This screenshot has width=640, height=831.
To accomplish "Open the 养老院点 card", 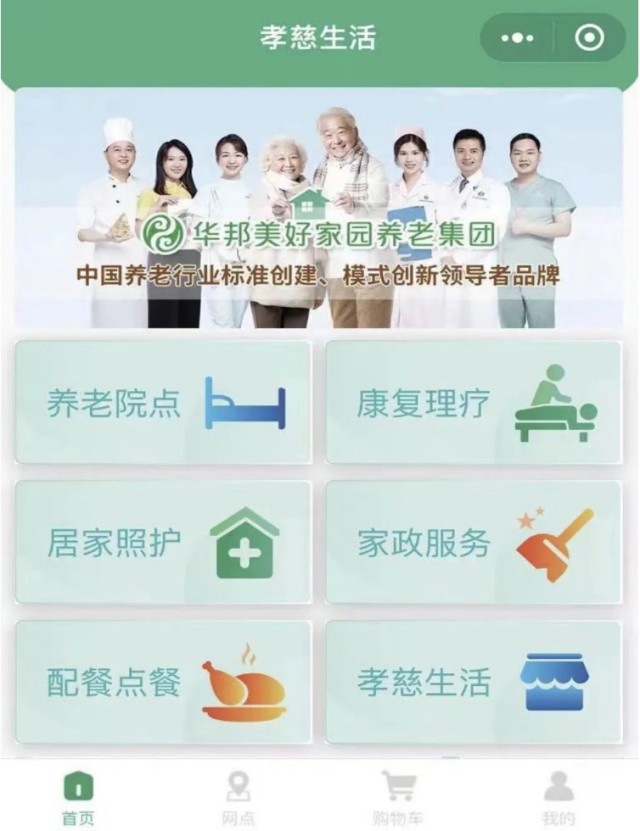I will [163, 402].
